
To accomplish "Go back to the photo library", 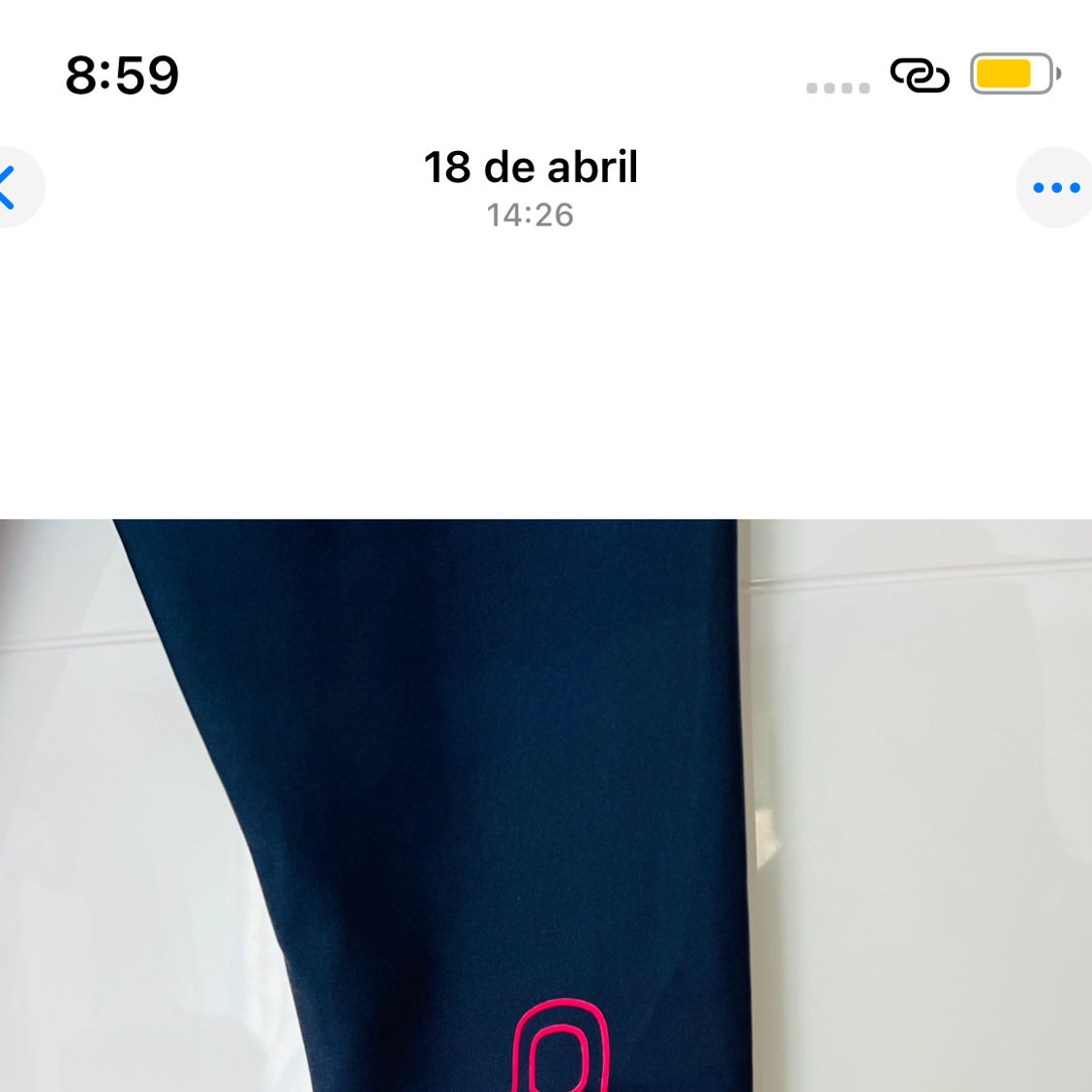I will (12, 188).
